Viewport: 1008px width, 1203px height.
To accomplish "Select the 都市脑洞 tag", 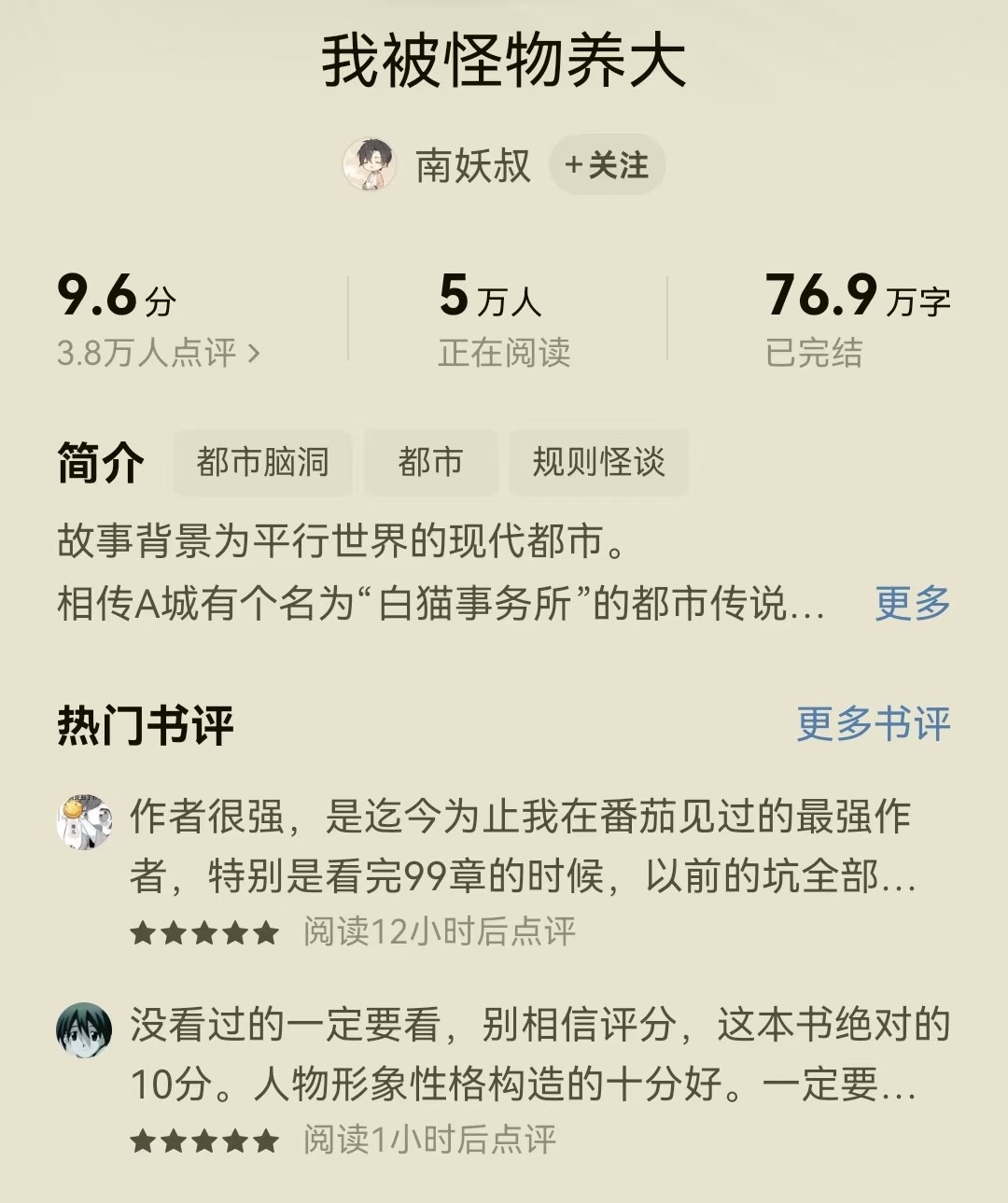I will coord(262,462).
